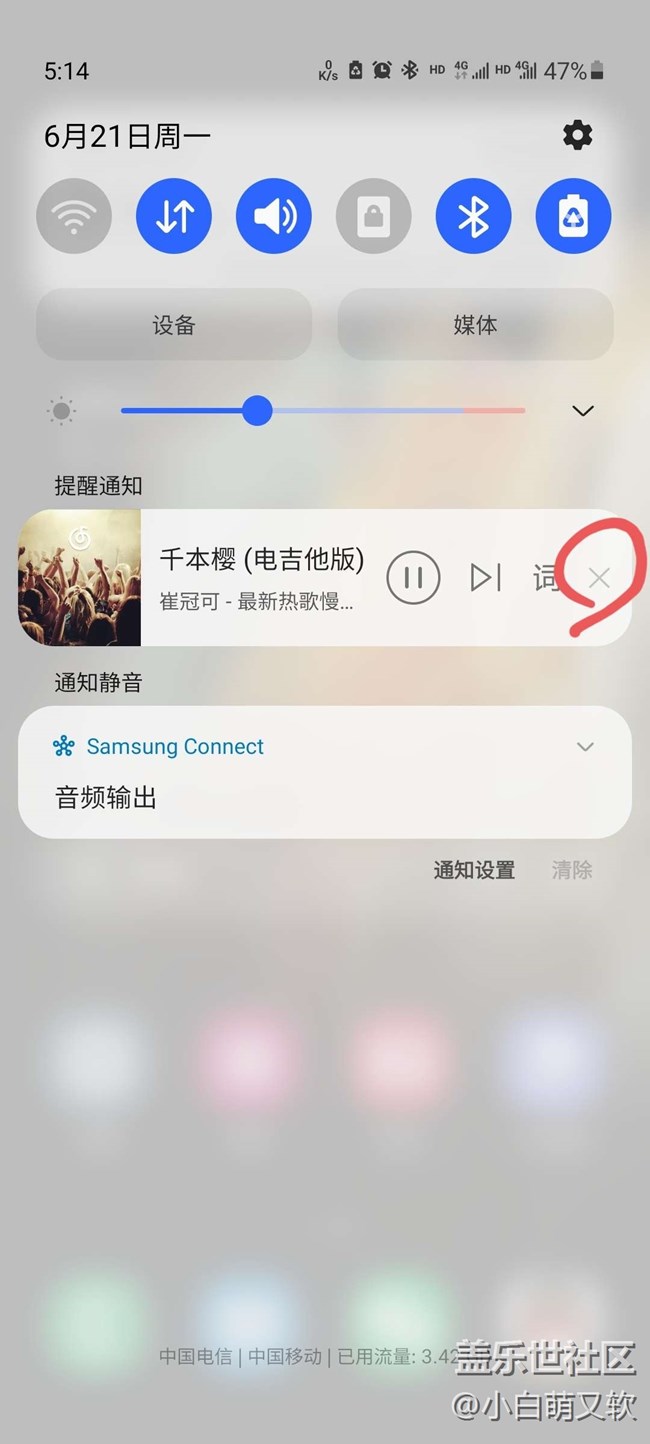Screen dimensions: 650x1444
Task: Open the 千本樱 music notification
Action: click(x=260, y=577)
